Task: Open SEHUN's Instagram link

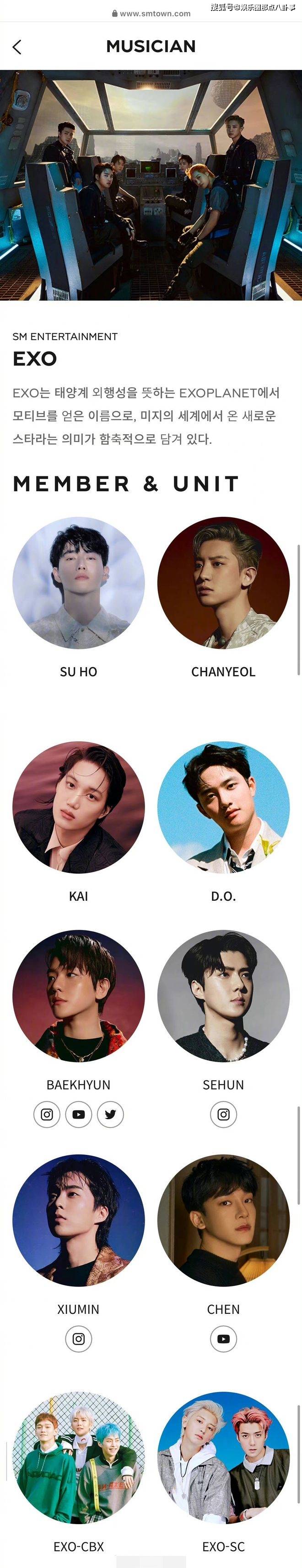Action: [x=223, y=1115]
